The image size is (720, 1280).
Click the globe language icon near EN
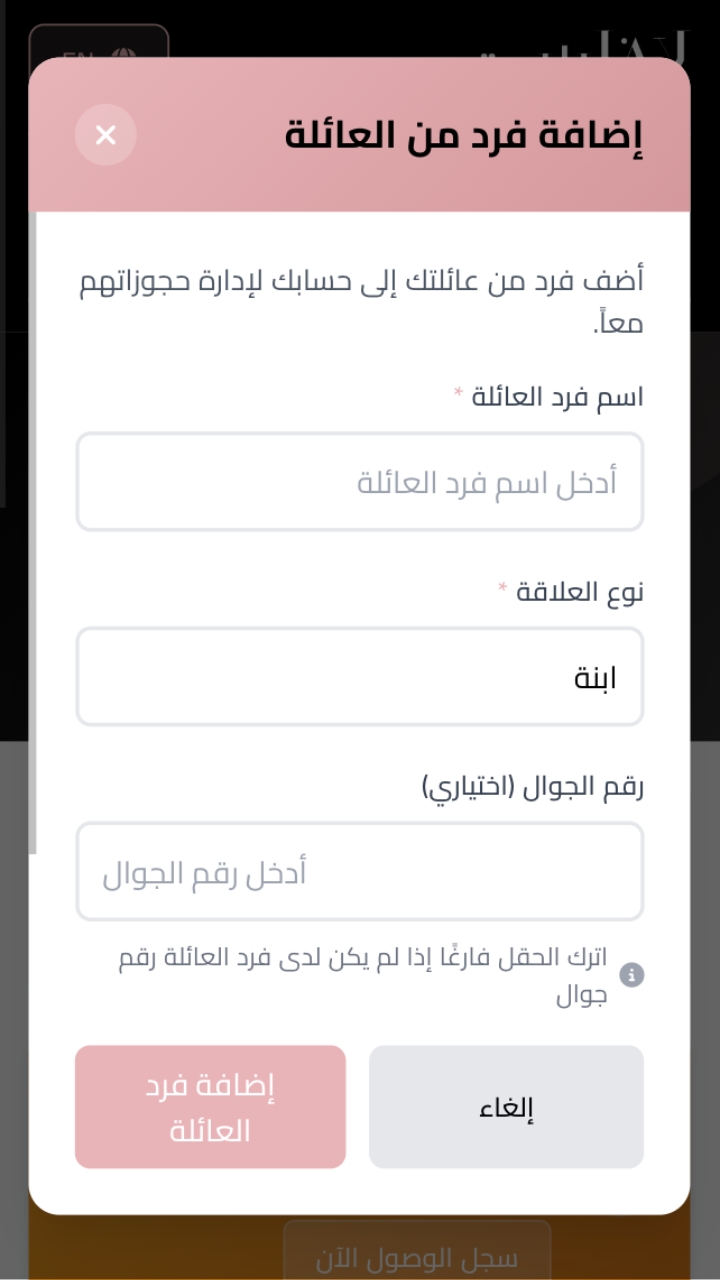pyautogui.click(x=122, y=52)
